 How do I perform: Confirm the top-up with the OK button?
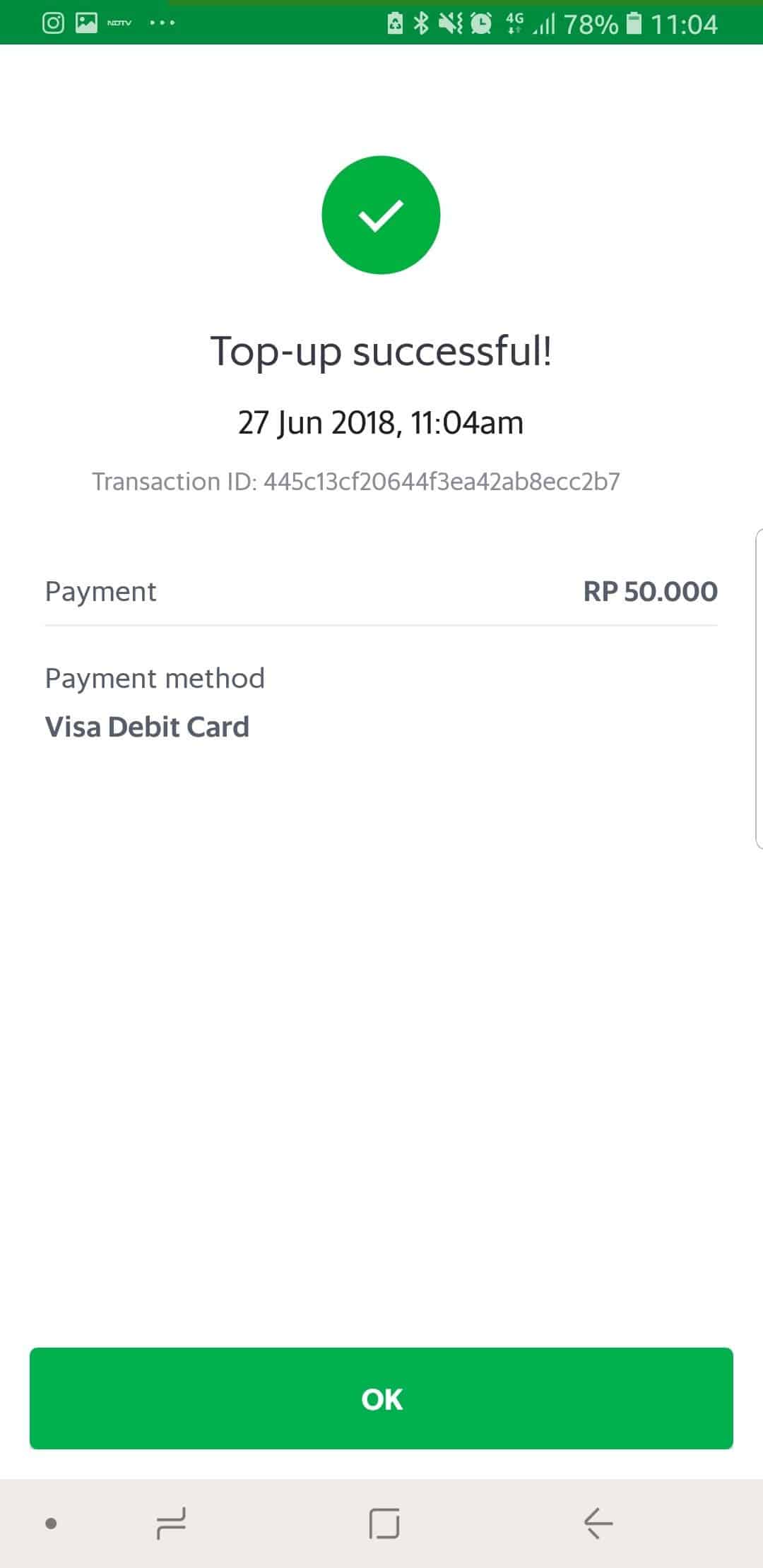[x=381, y=1398]
